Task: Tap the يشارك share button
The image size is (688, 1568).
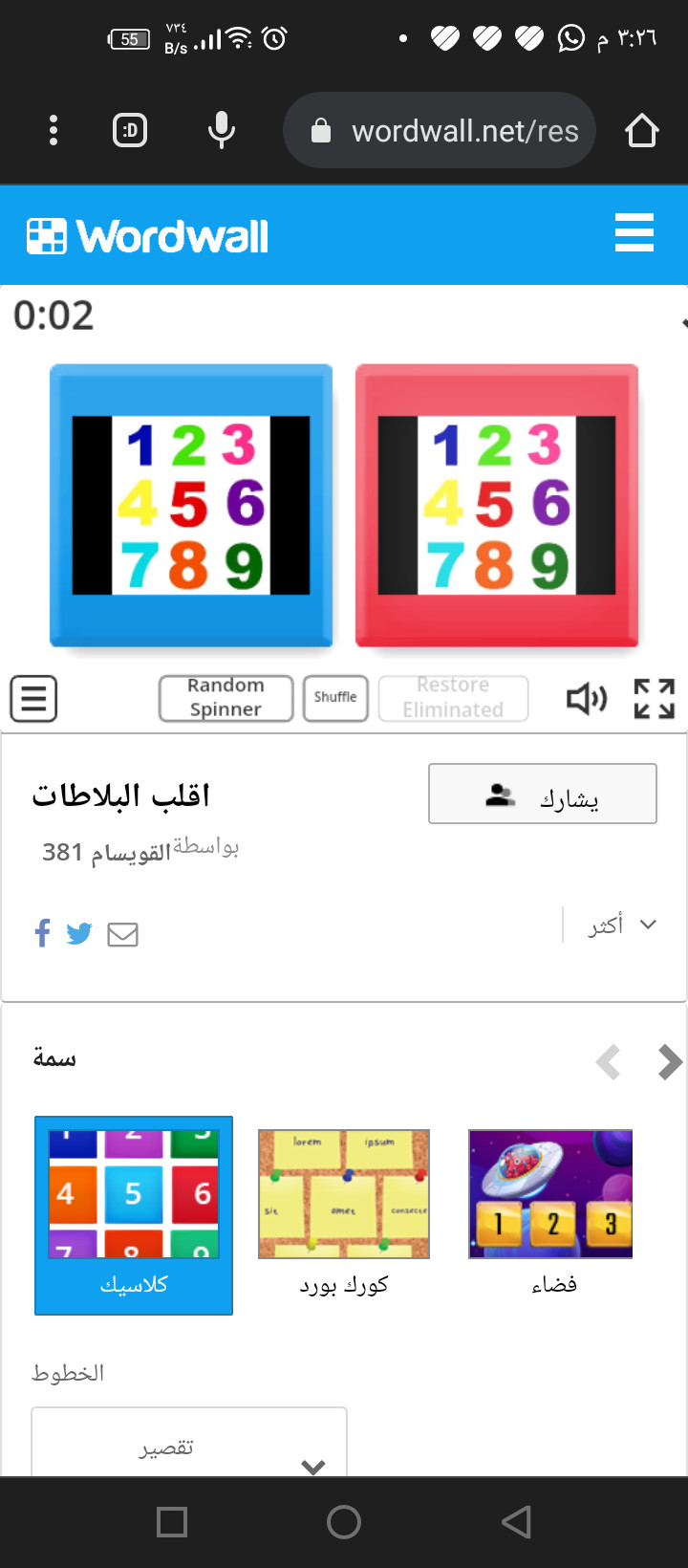Action: 542,794
